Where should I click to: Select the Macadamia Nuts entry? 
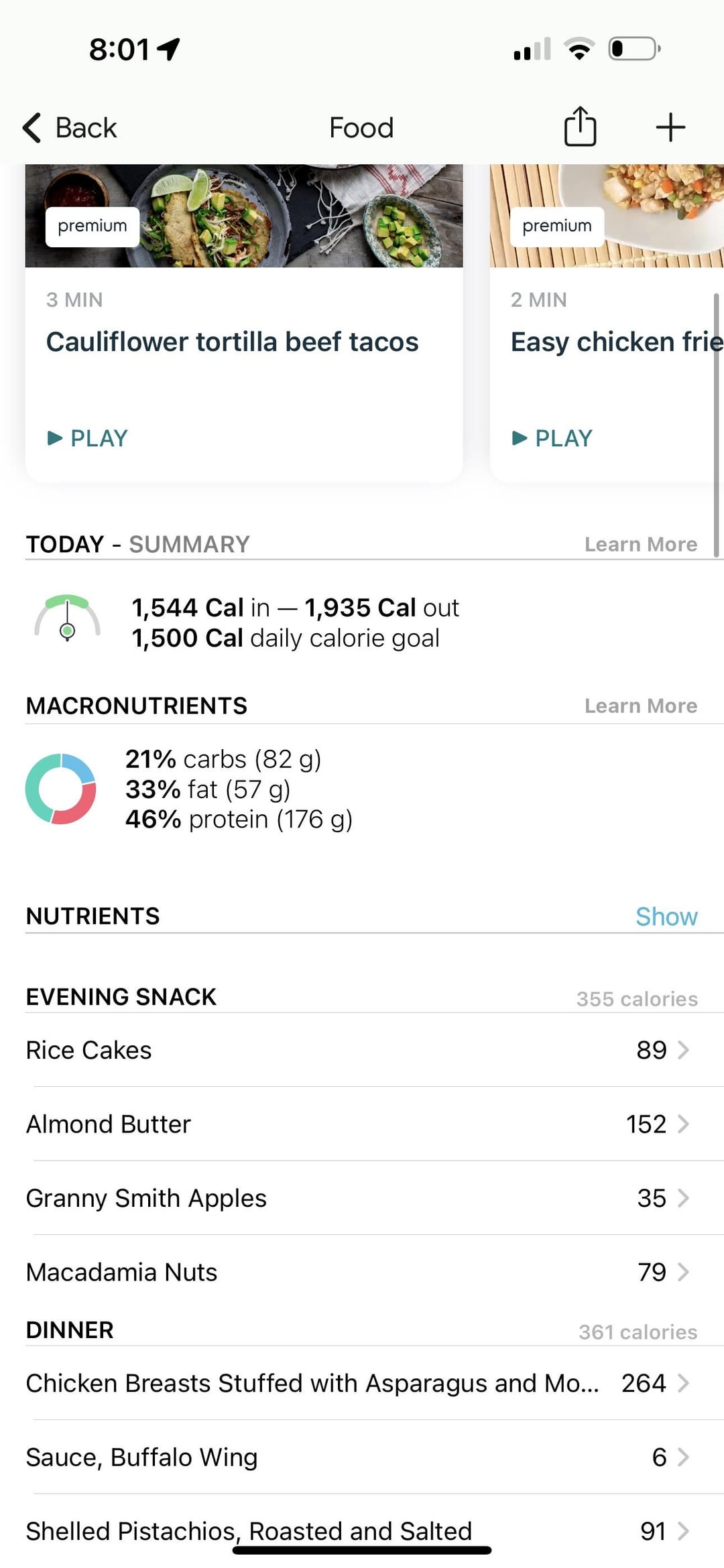362,1272
